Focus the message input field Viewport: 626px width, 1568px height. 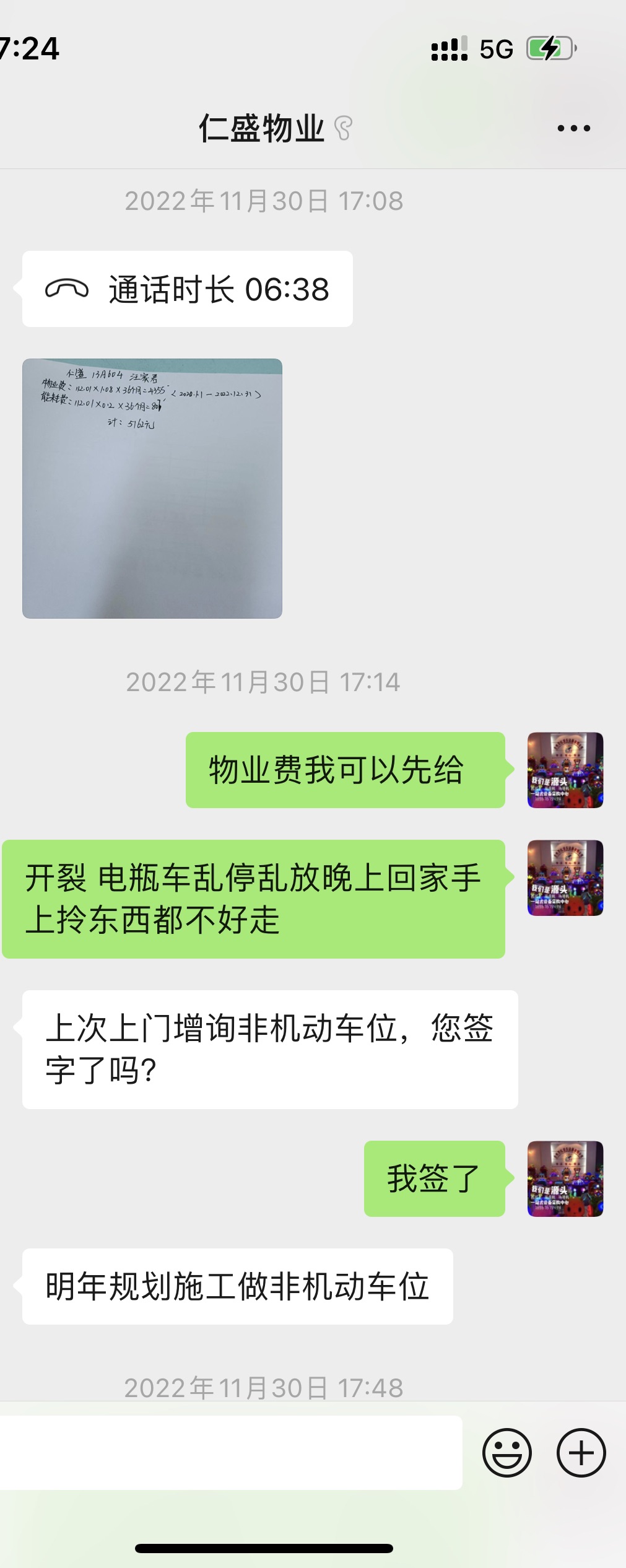click(x=229, y=1452)
